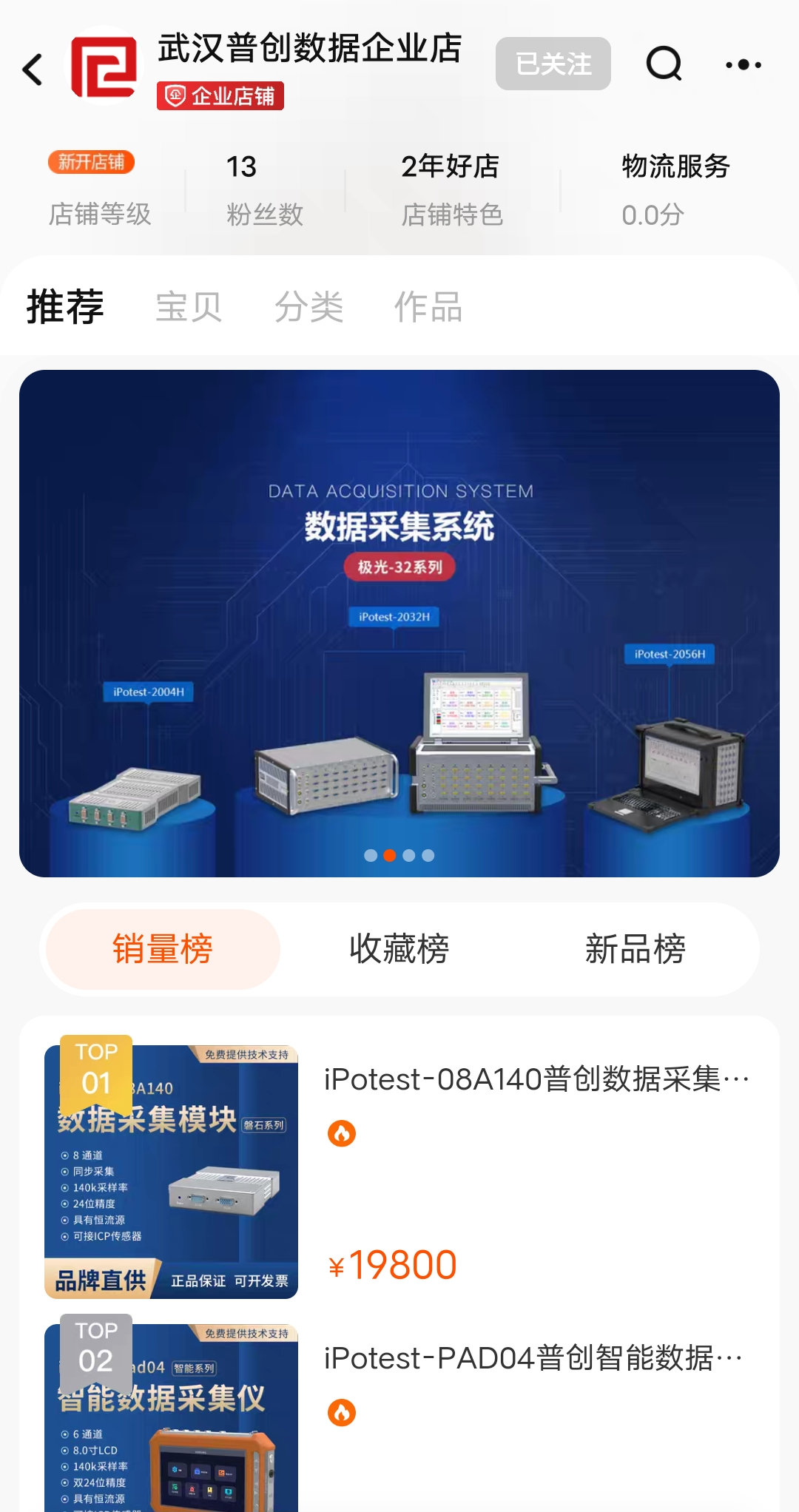
Task: Select the 销量榜 ranking
Action: click(x=163, y=949)
